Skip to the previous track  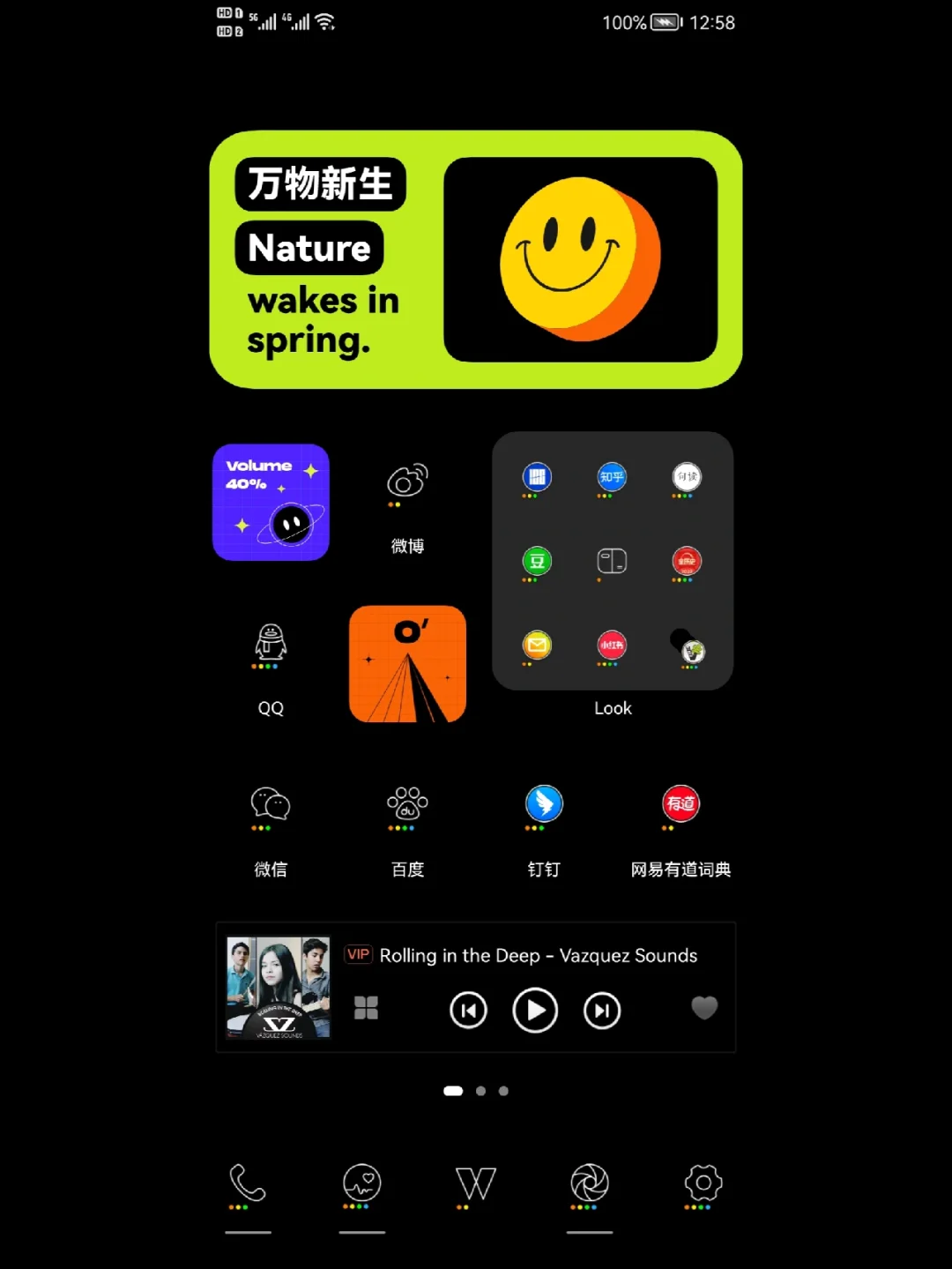point(468,1011)
